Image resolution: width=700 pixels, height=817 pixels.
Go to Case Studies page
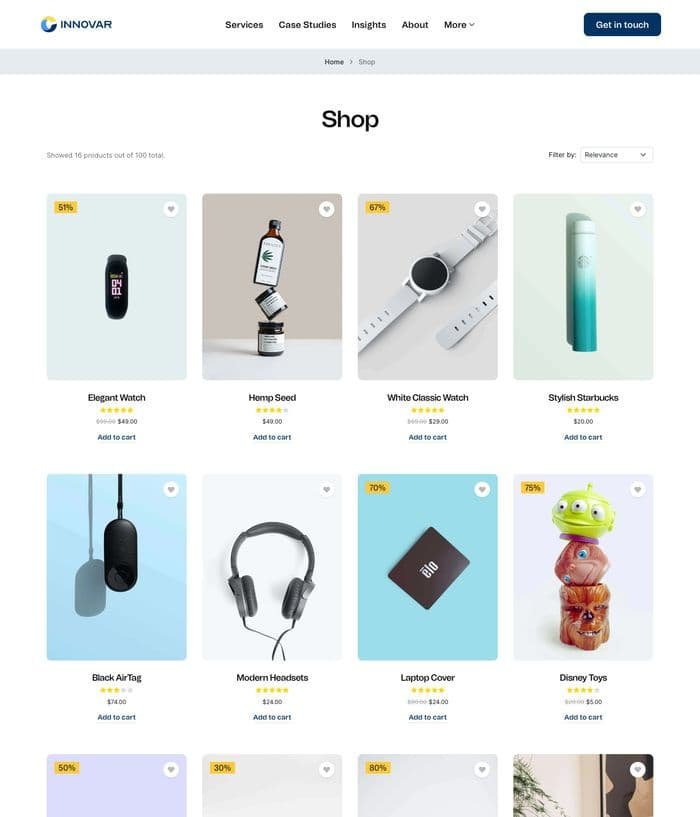click(x=307, y=25)
